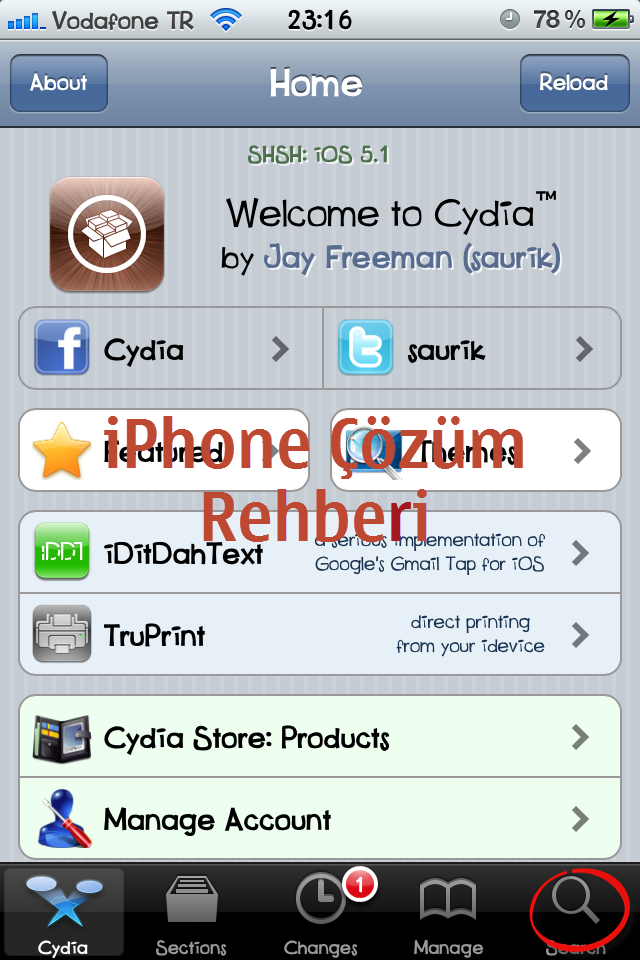
Task: Open the iDitDahText package
Action: pyautogui.click(x=320, y=552)
